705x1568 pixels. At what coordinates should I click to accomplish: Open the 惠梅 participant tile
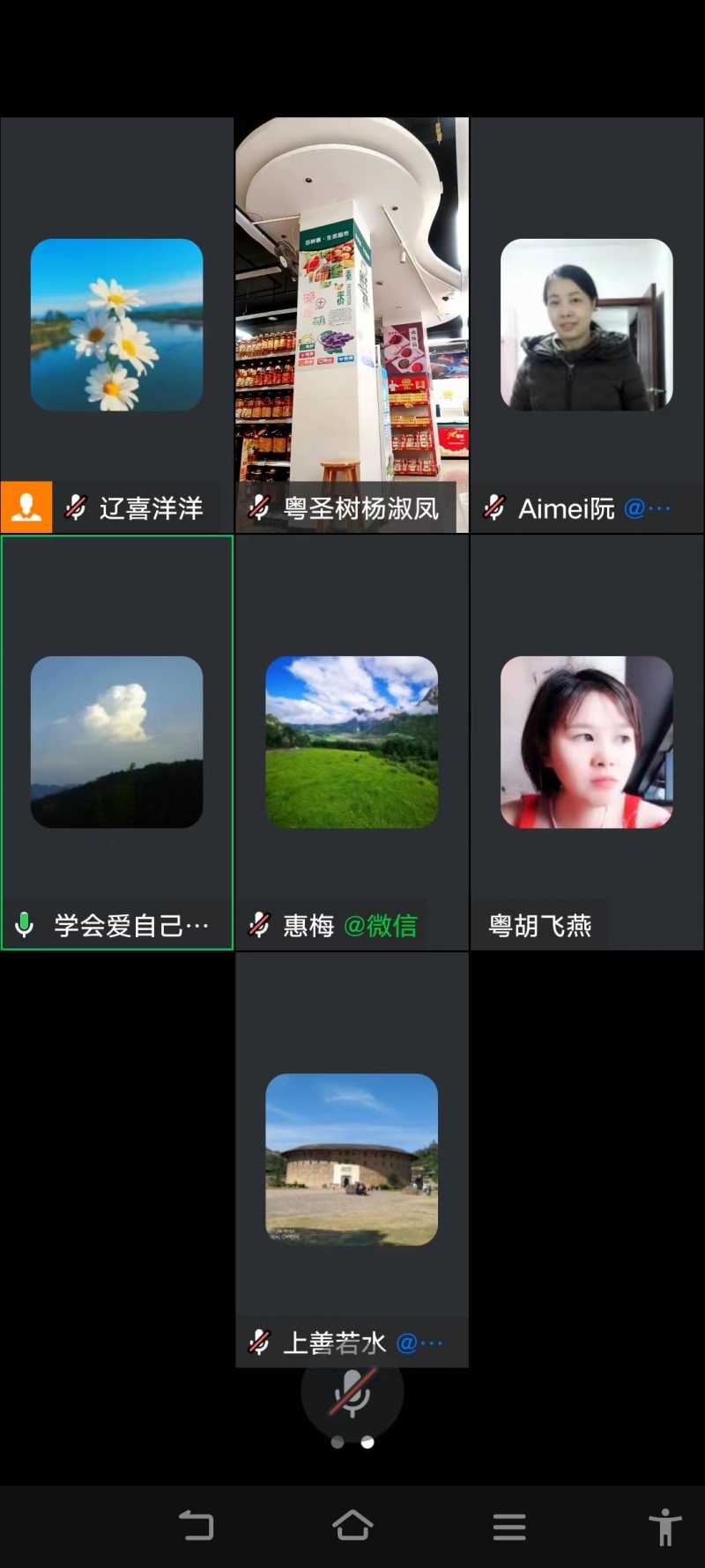(x=352, y=742)
